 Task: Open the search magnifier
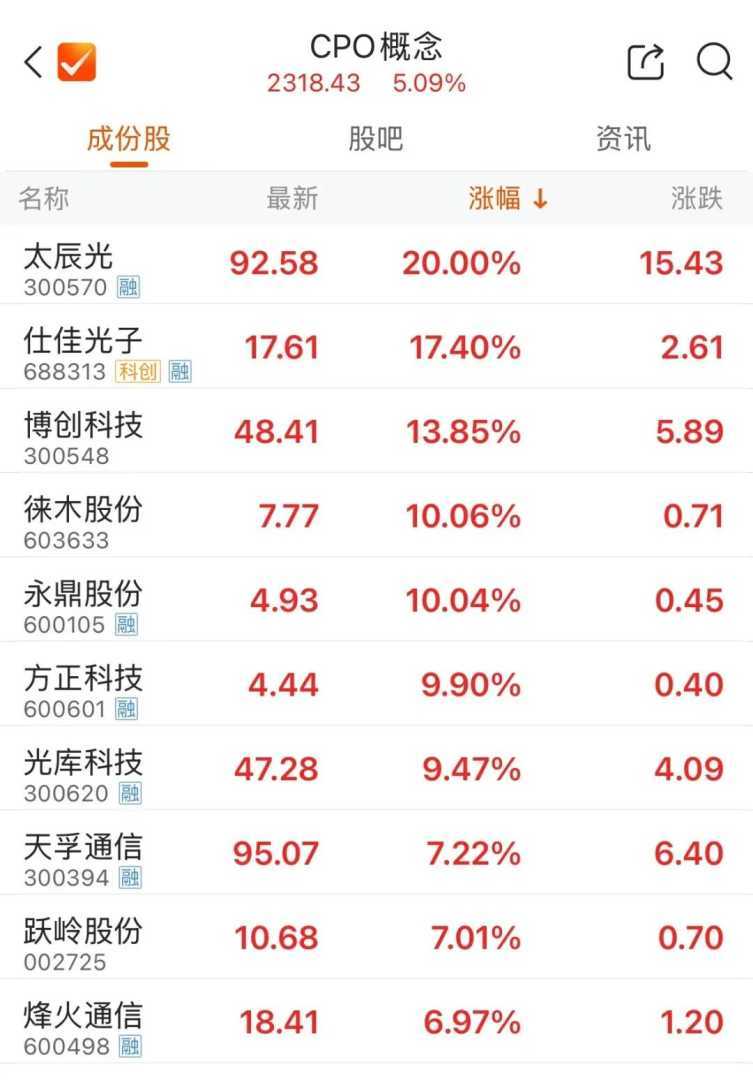click(714, 62)
